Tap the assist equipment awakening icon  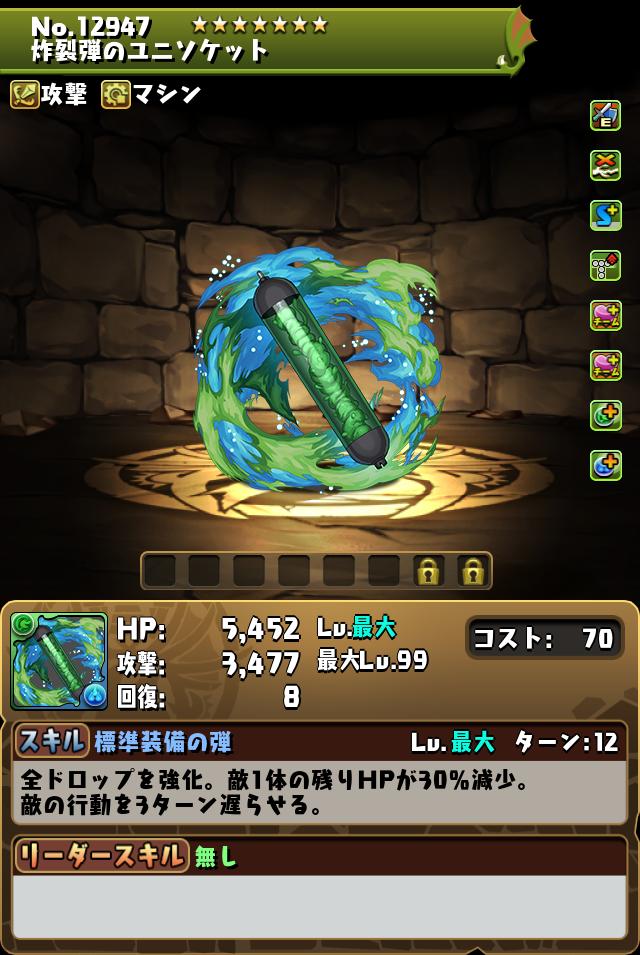click(x=605, y=115)
